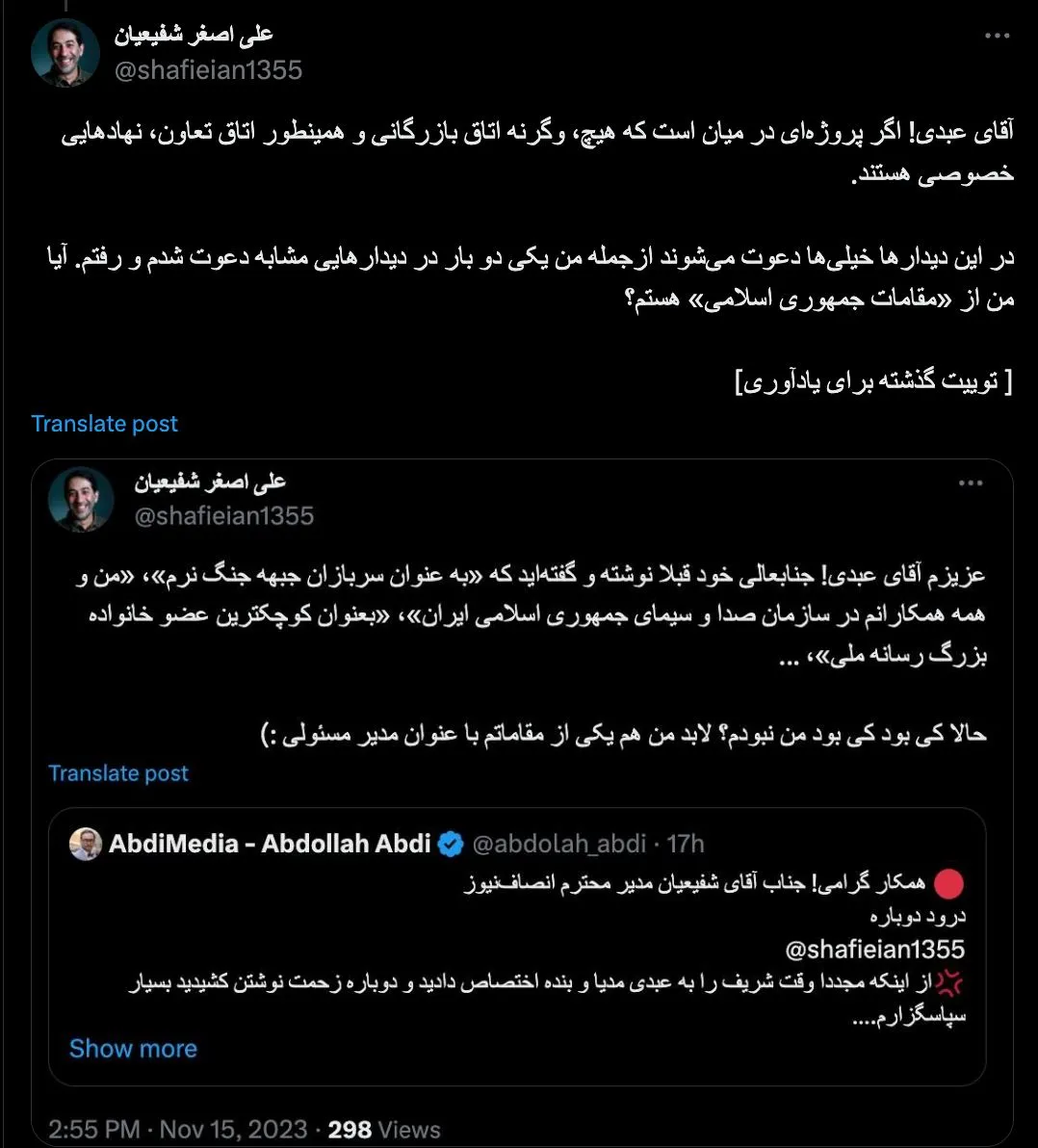The width and height of the screenshot is (1038, 1148).
Task: Click AbdiMedia's blue verified badge
Action: point(447,843)
